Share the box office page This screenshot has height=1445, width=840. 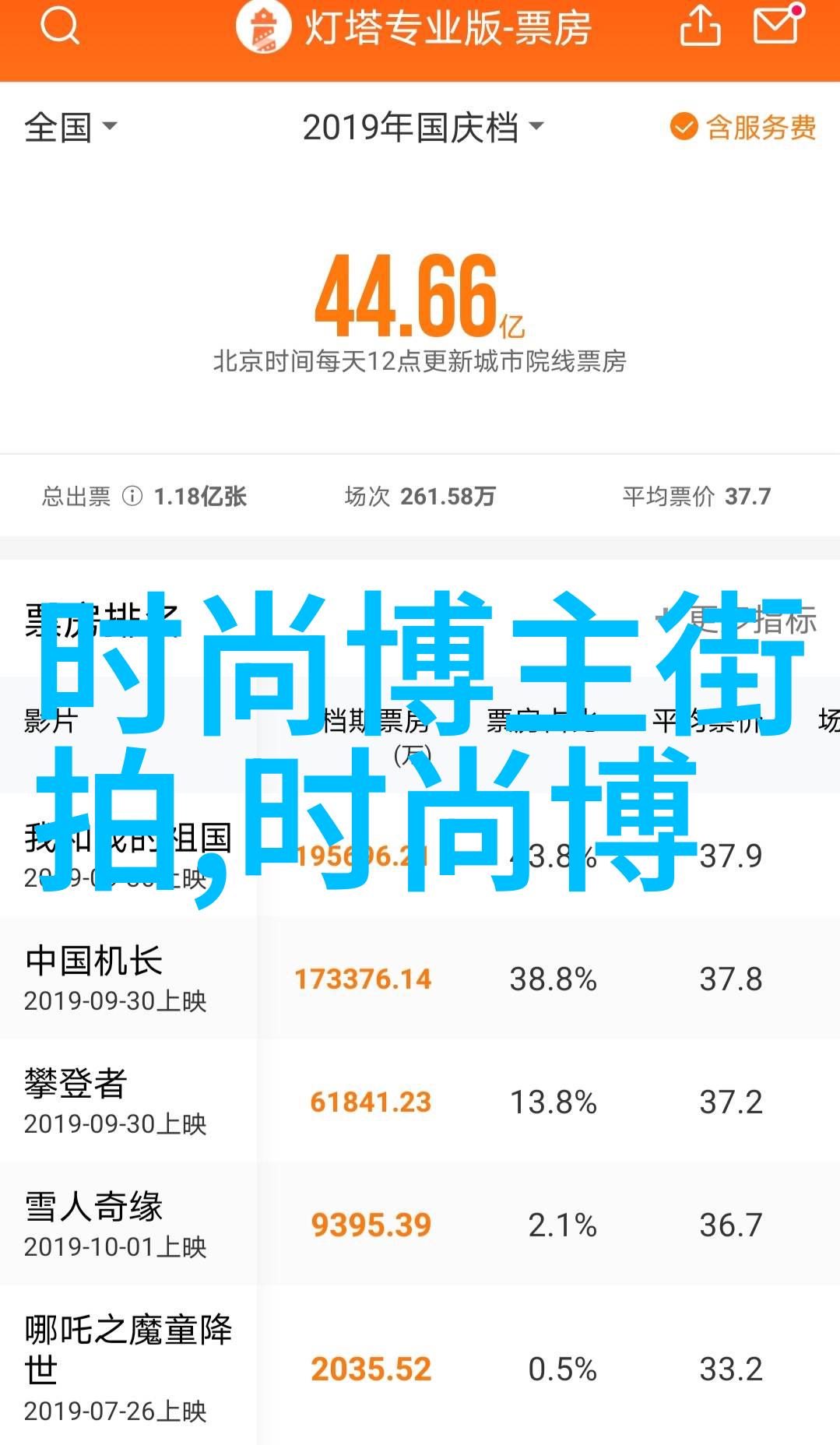(x=700, y=26)
